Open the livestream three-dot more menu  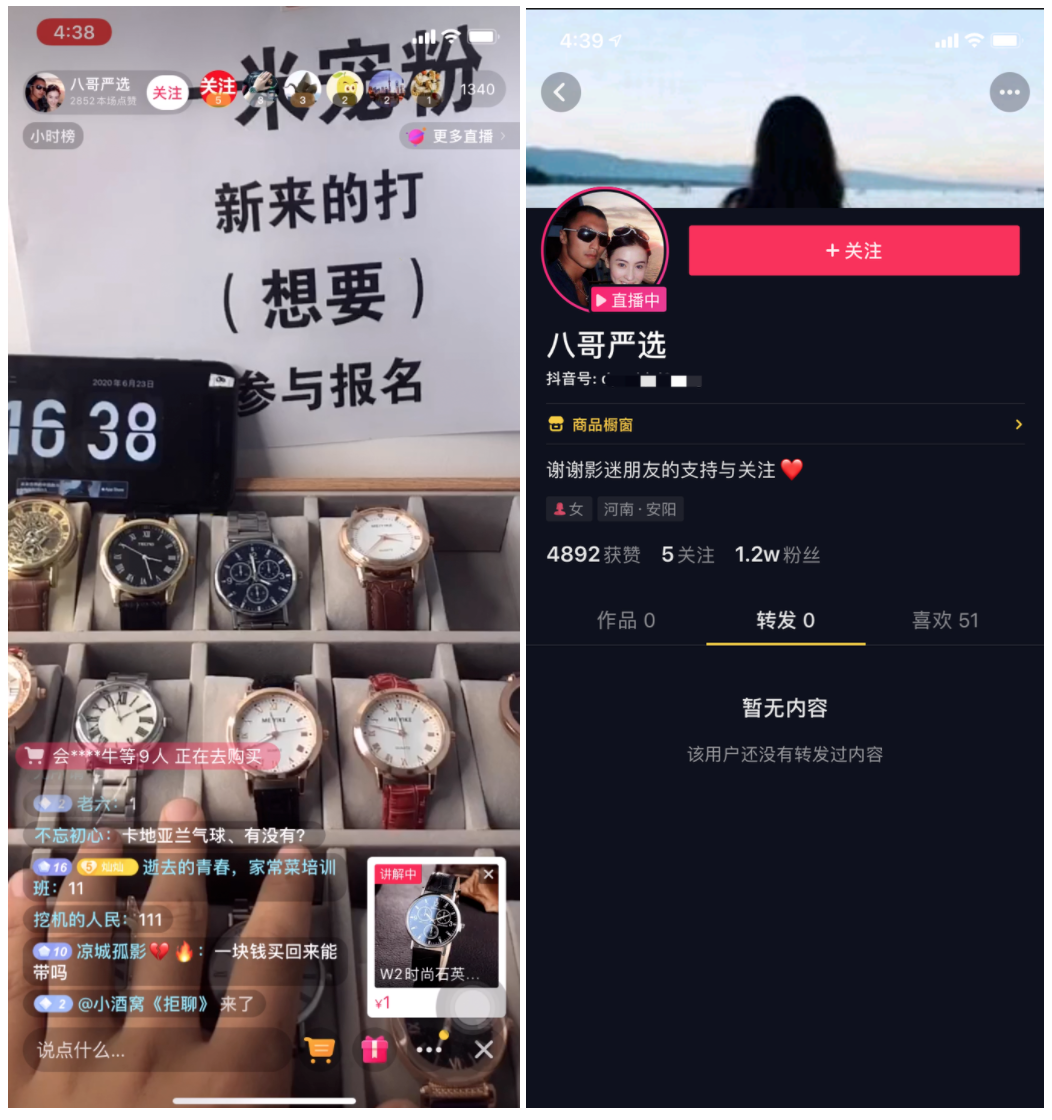(429, 1049)
